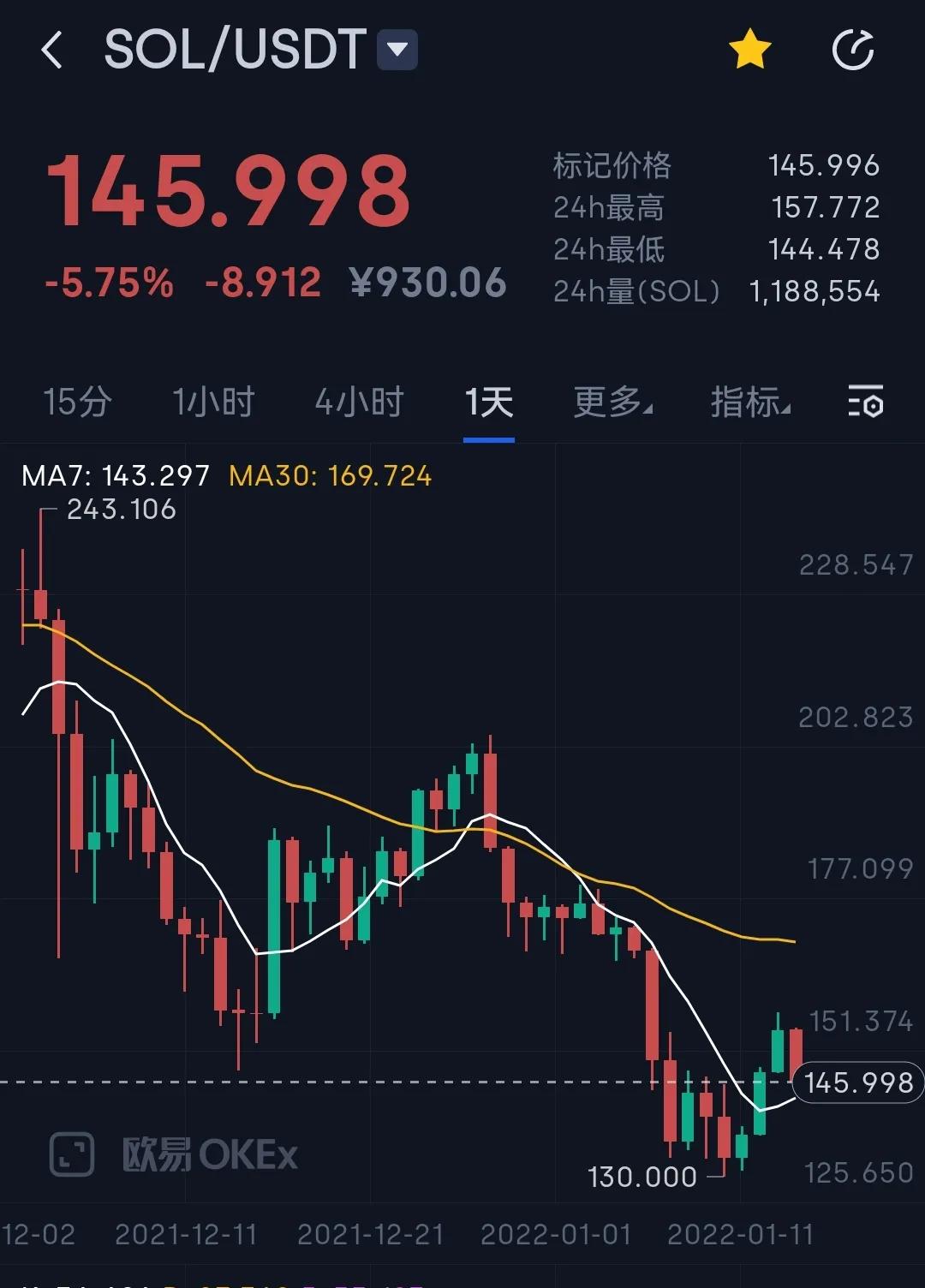Screen dimensions: 925x1288
Task: Open the chart settings gear icon
Action: 865,402
